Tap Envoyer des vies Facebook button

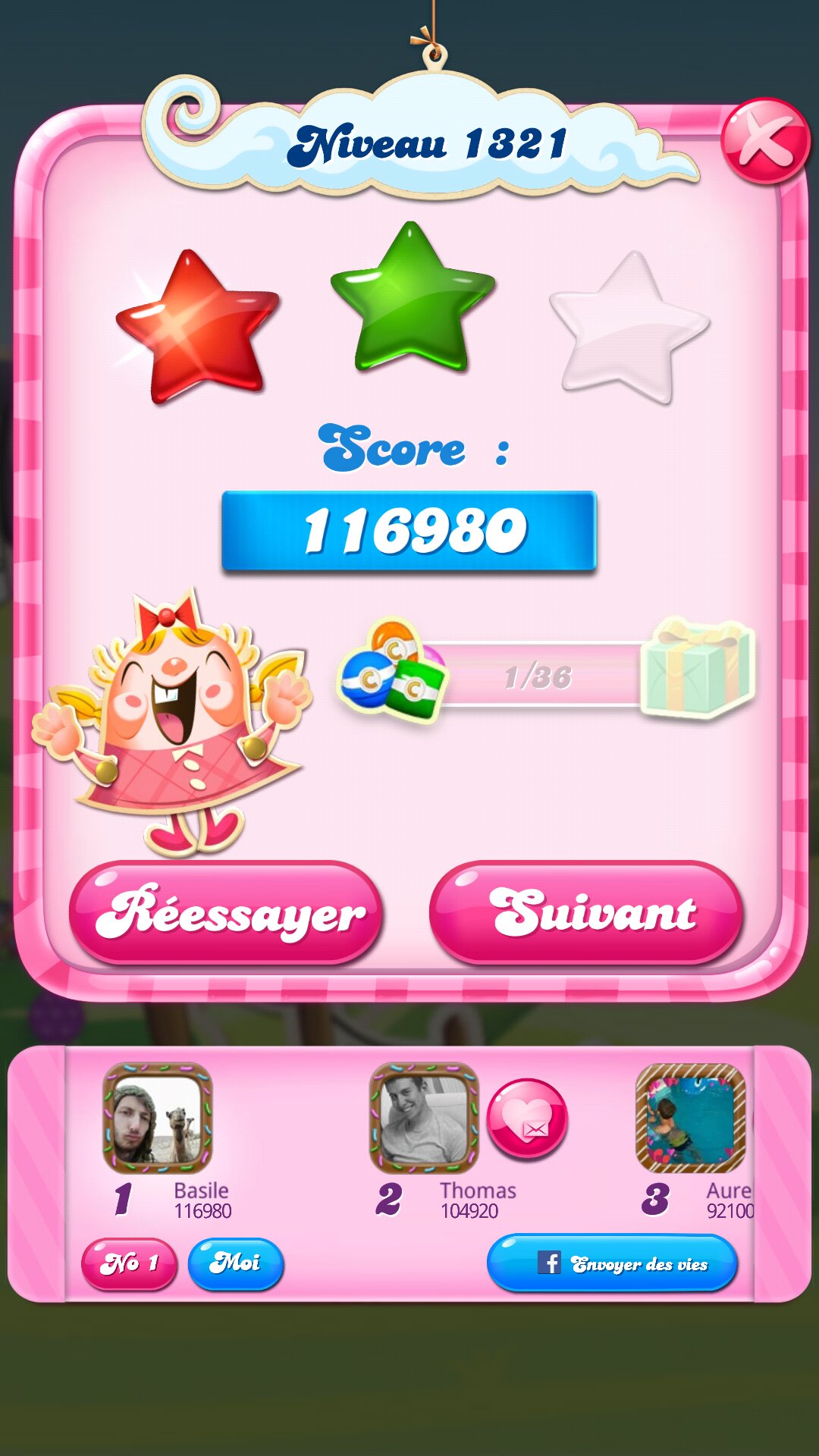click(x=613, y=1263)
